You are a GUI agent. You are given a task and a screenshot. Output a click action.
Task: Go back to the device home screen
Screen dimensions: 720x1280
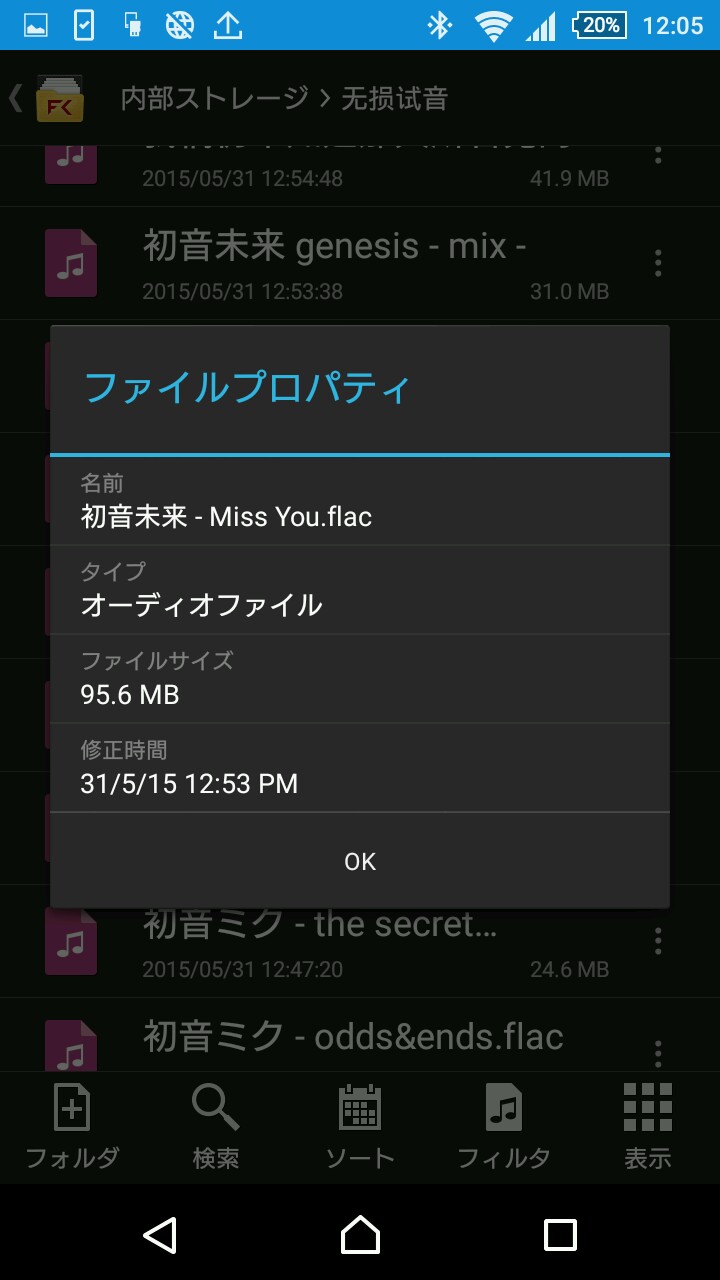click(360, 1235)
